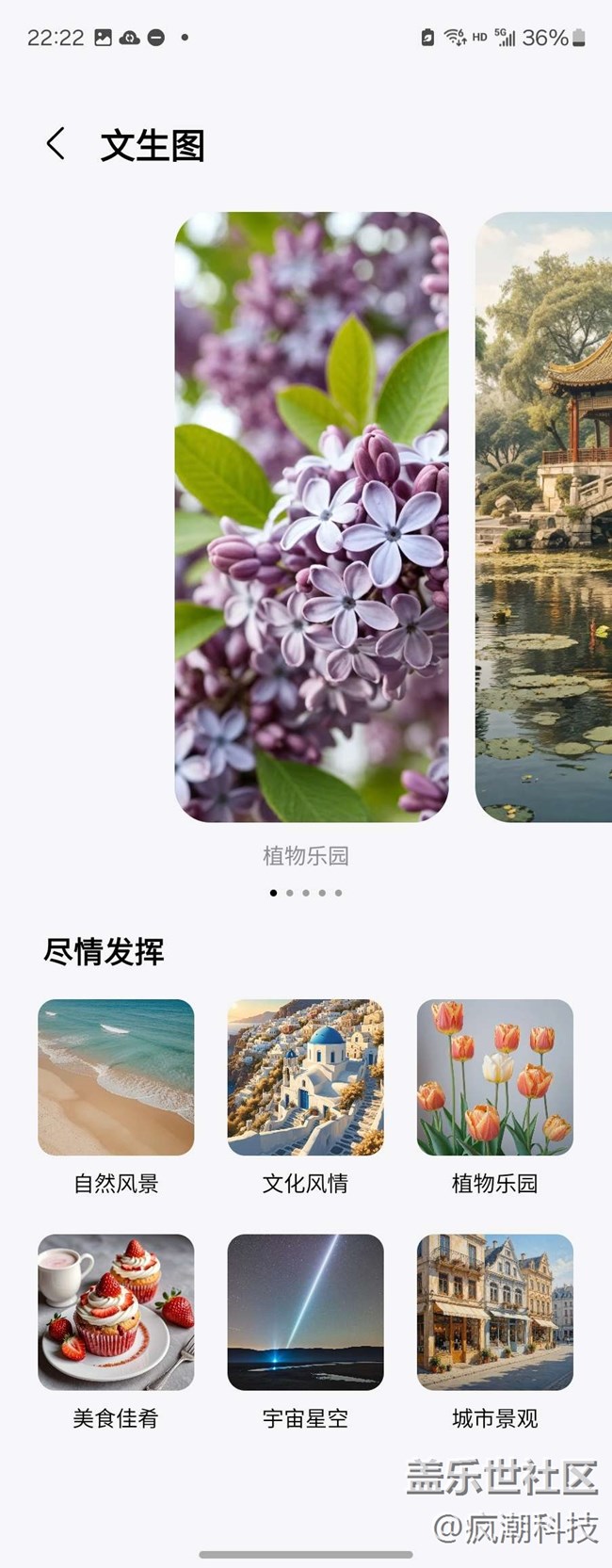Choose the 植物乐园 tulips tile
This screenshot has width=612, height=1568.
coord(495,1076)
